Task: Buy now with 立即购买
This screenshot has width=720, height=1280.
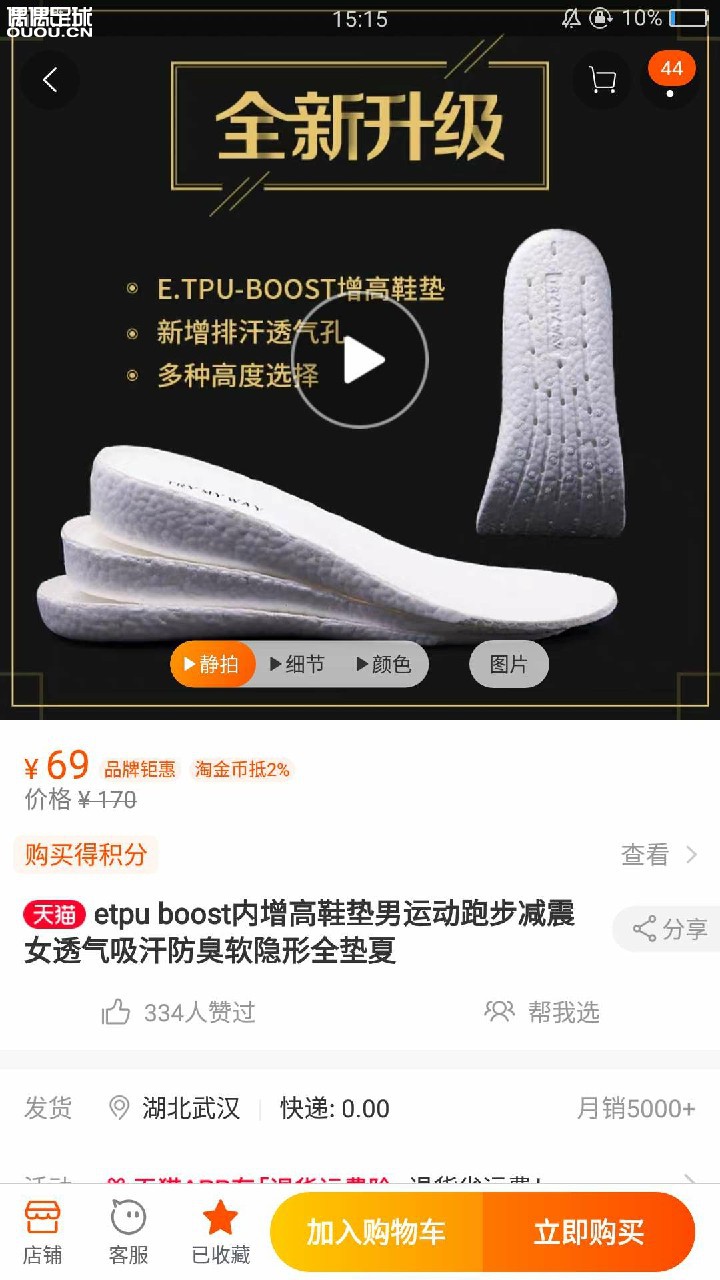Action: 588,1232
